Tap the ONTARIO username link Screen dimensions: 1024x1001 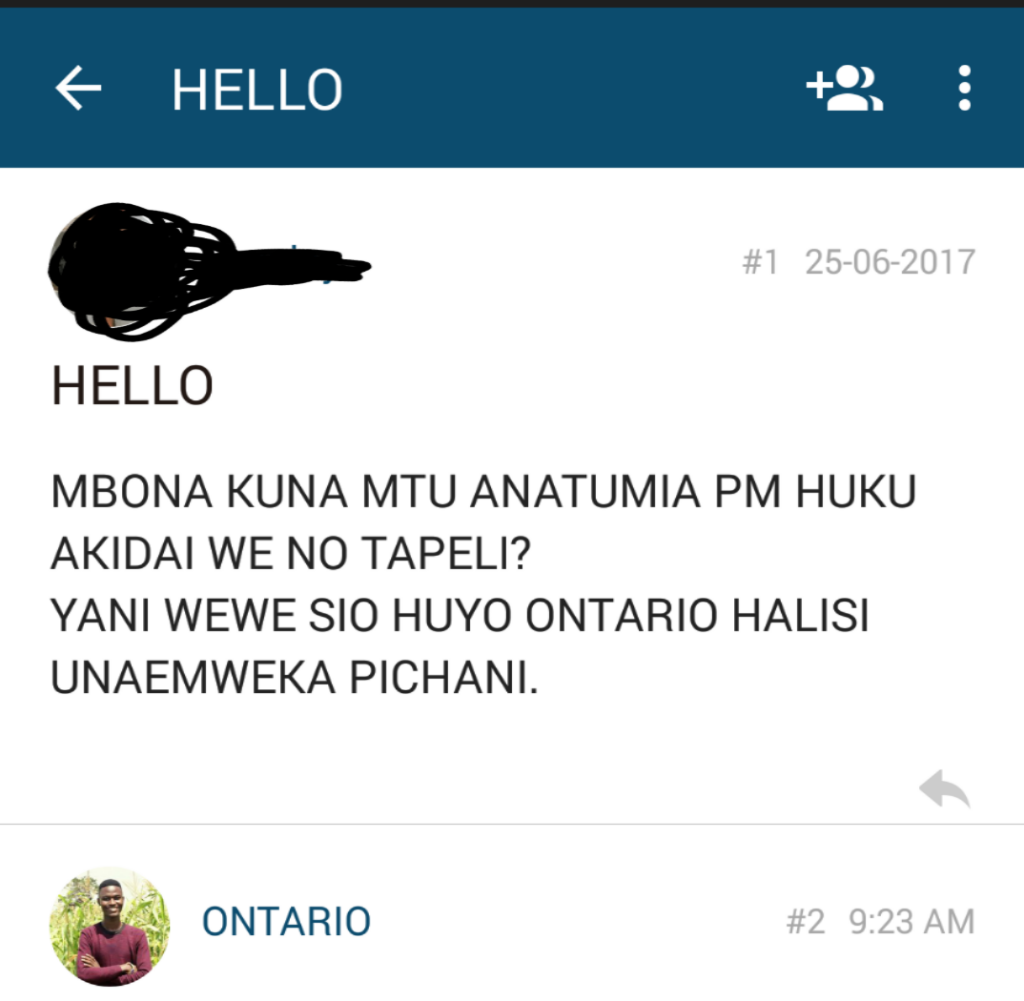point(286,921)
